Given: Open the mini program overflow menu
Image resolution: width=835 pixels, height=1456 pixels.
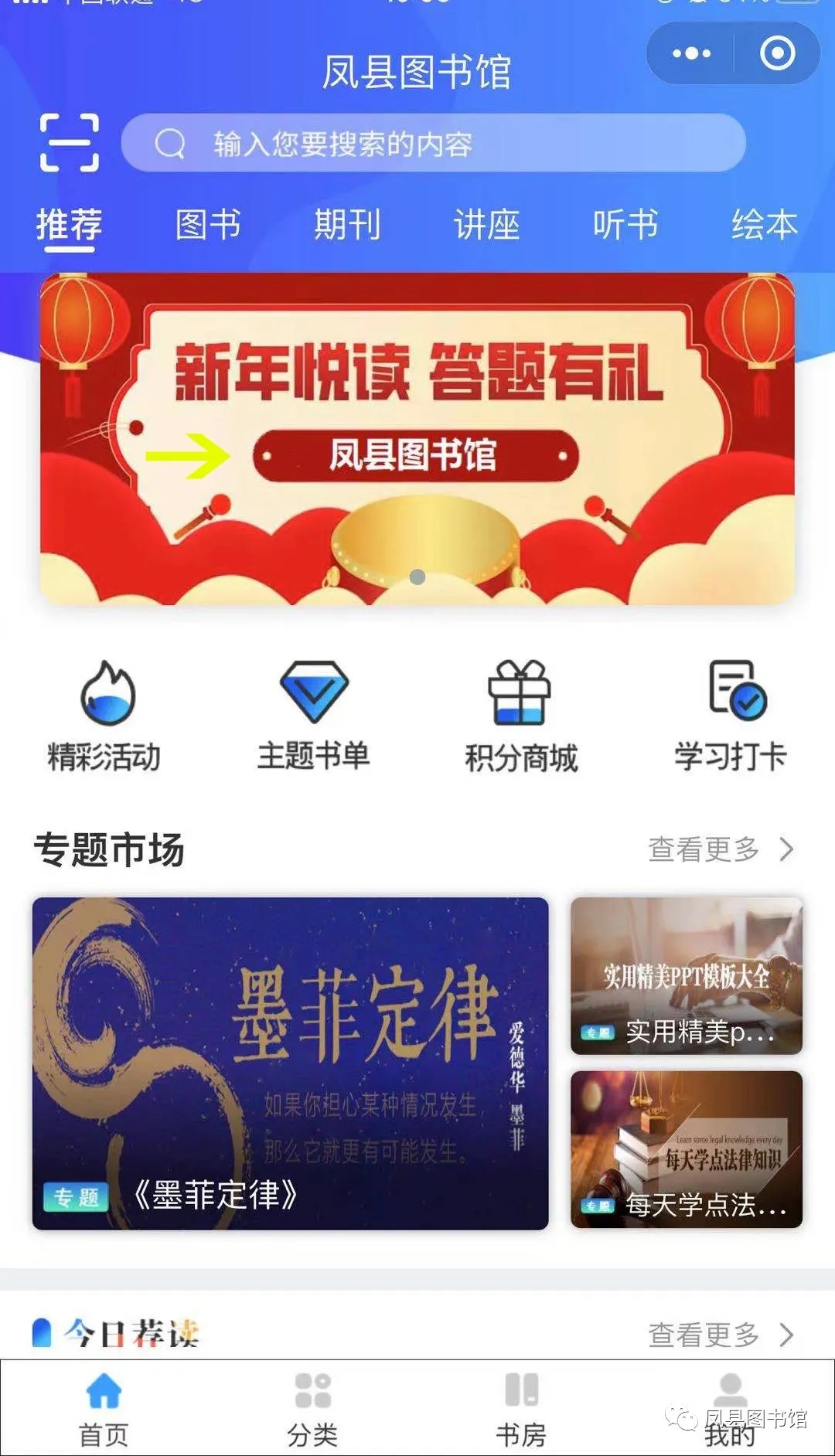Looking at the screenshot, I should 691,53.
